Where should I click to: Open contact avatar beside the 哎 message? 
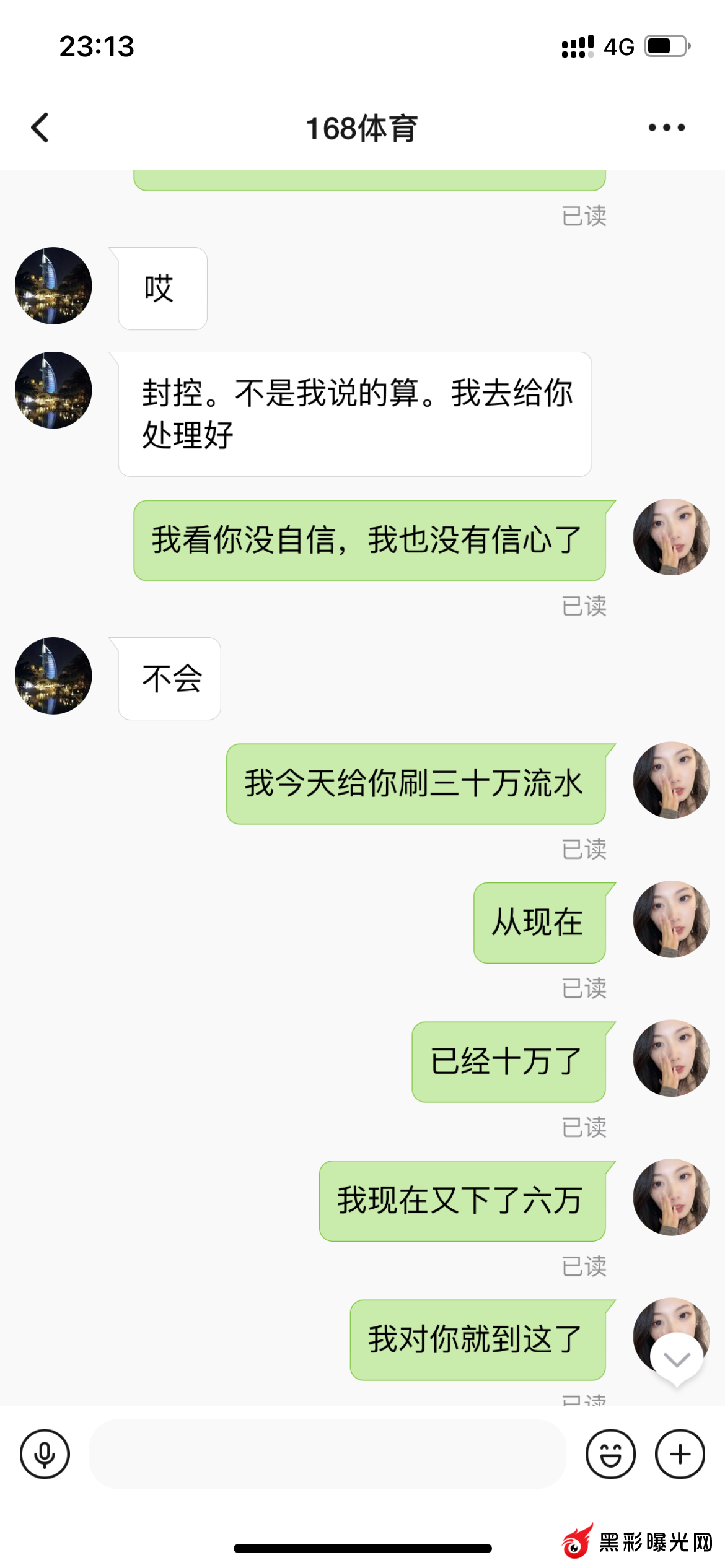point(53,285)
